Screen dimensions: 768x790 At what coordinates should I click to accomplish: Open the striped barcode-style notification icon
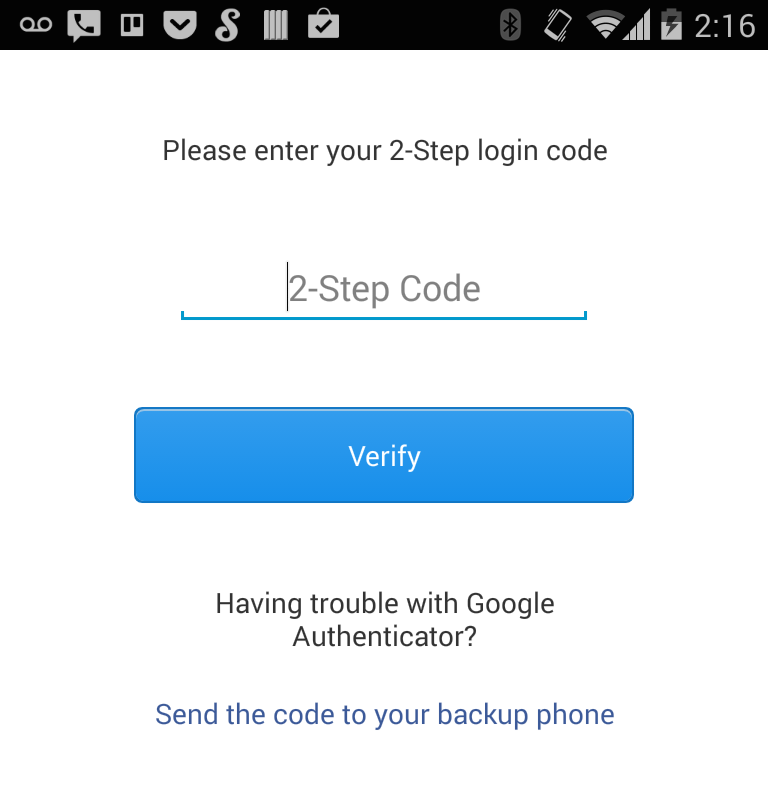coord(275,24)
